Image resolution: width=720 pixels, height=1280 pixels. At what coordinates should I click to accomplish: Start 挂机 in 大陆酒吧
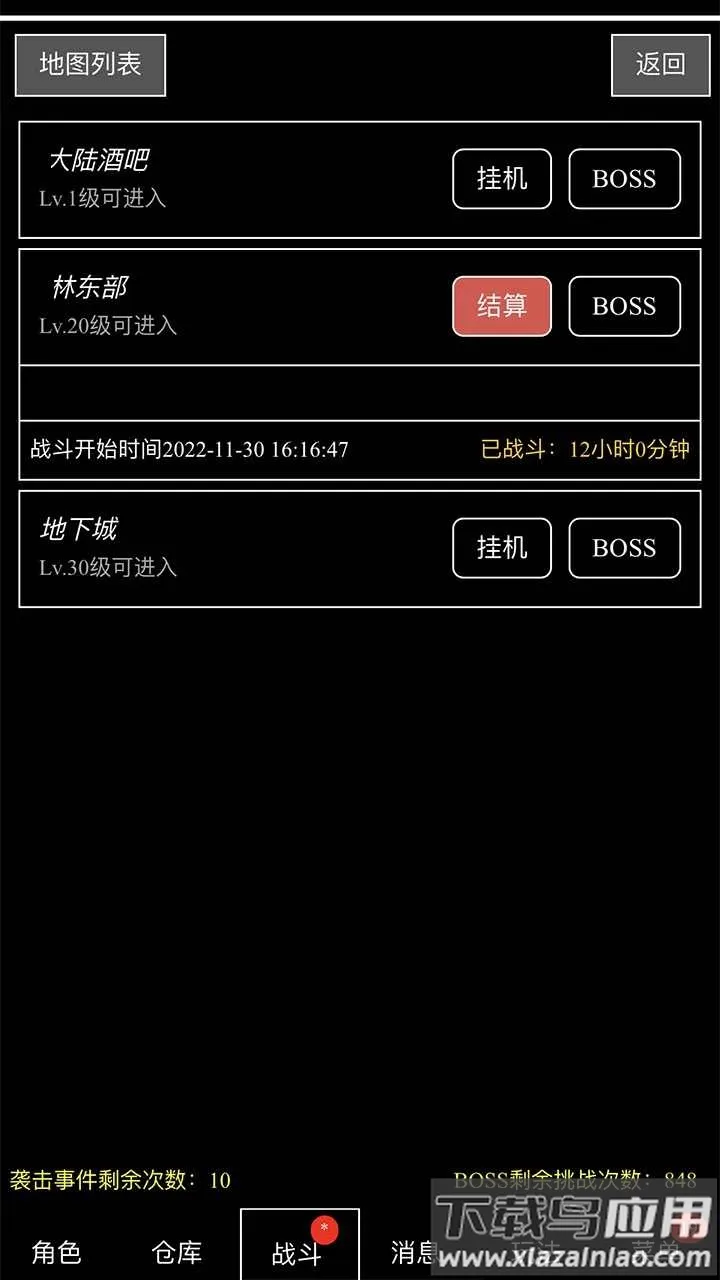click(502, 179)
